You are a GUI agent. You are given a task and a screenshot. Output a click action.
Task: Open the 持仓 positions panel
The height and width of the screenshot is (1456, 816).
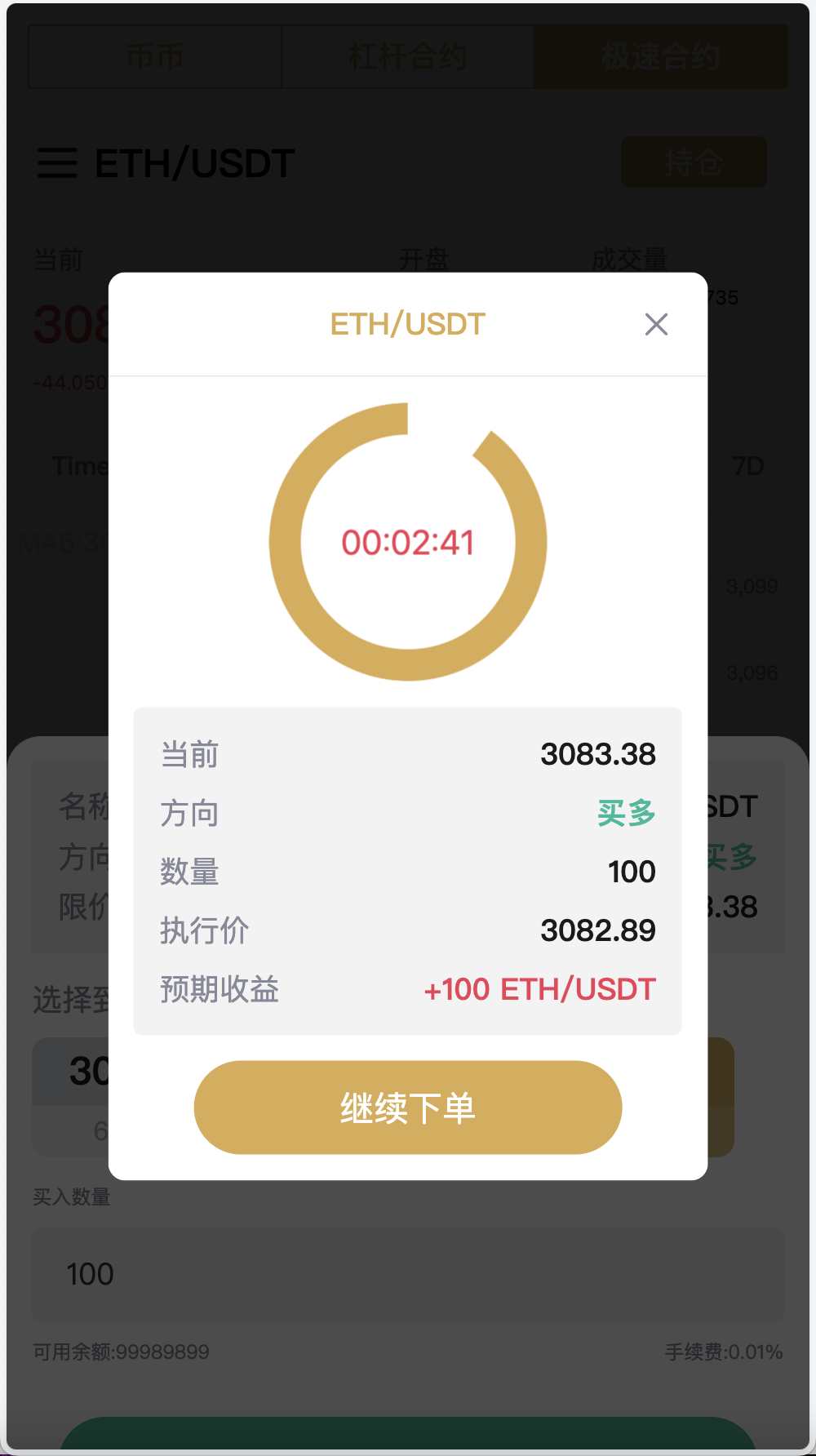coord(694,162)
